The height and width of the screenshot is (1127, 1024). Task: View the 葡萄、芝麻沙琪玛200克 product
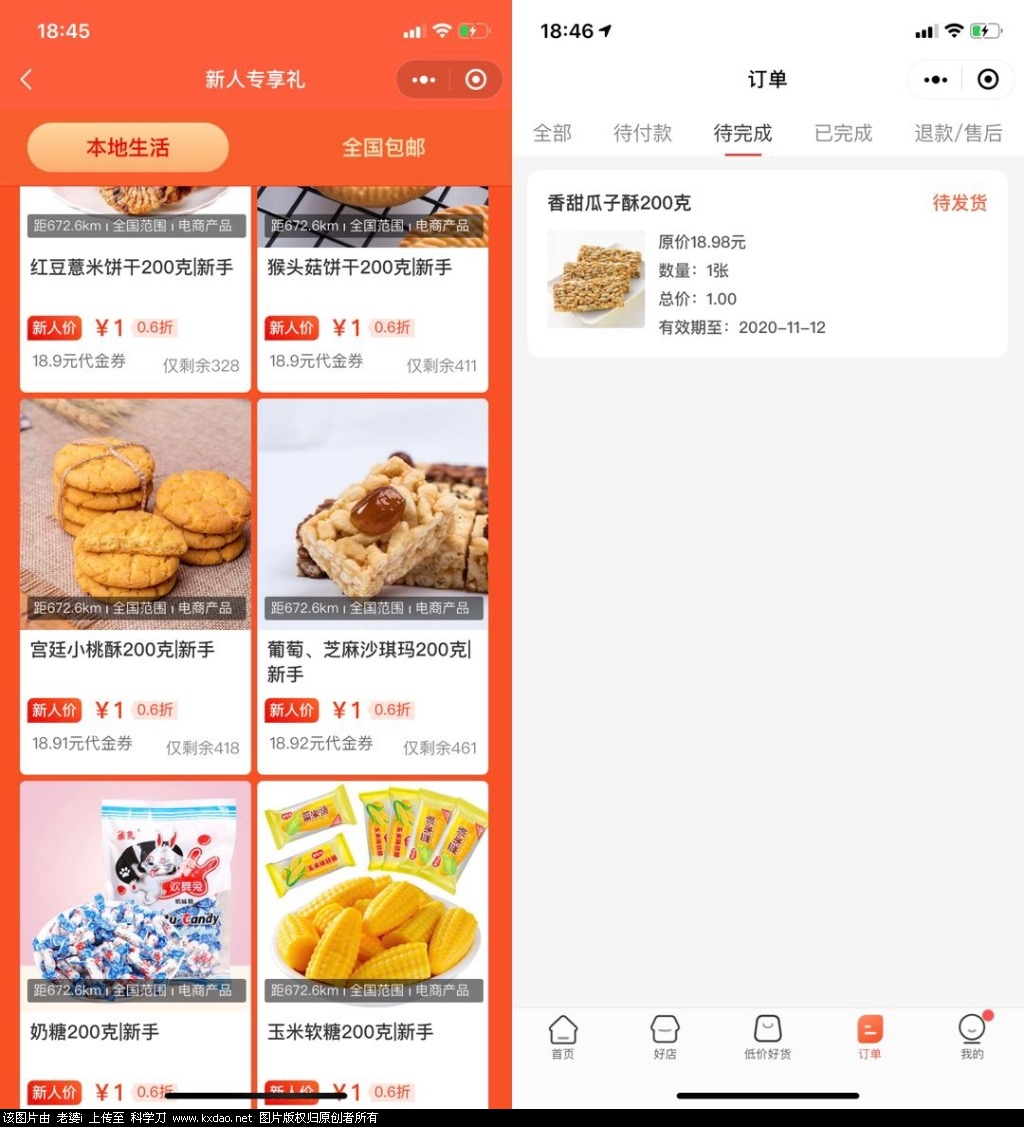click(372, 585)
